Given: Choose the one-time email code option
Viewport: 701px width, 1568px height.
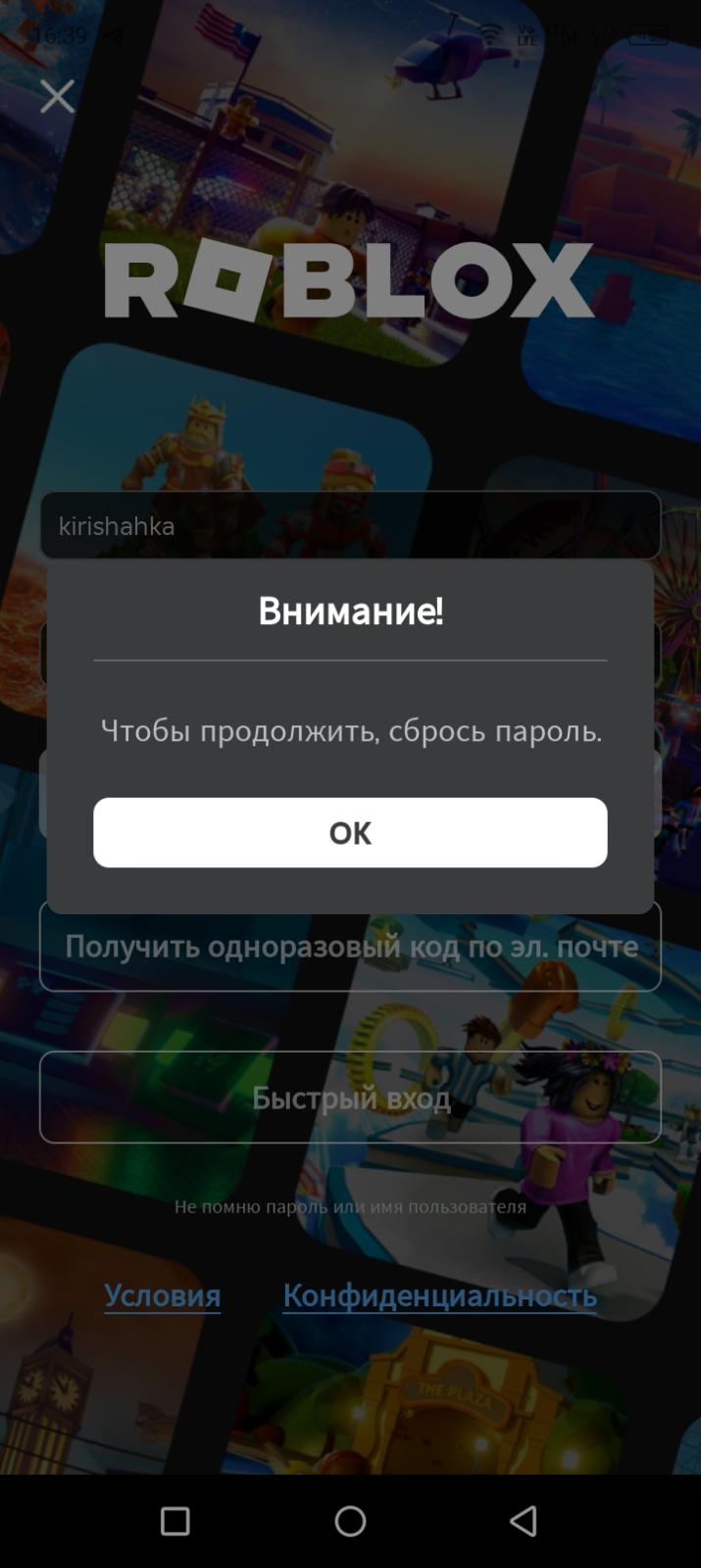Looking at the screenshot, I should [350, 946].
